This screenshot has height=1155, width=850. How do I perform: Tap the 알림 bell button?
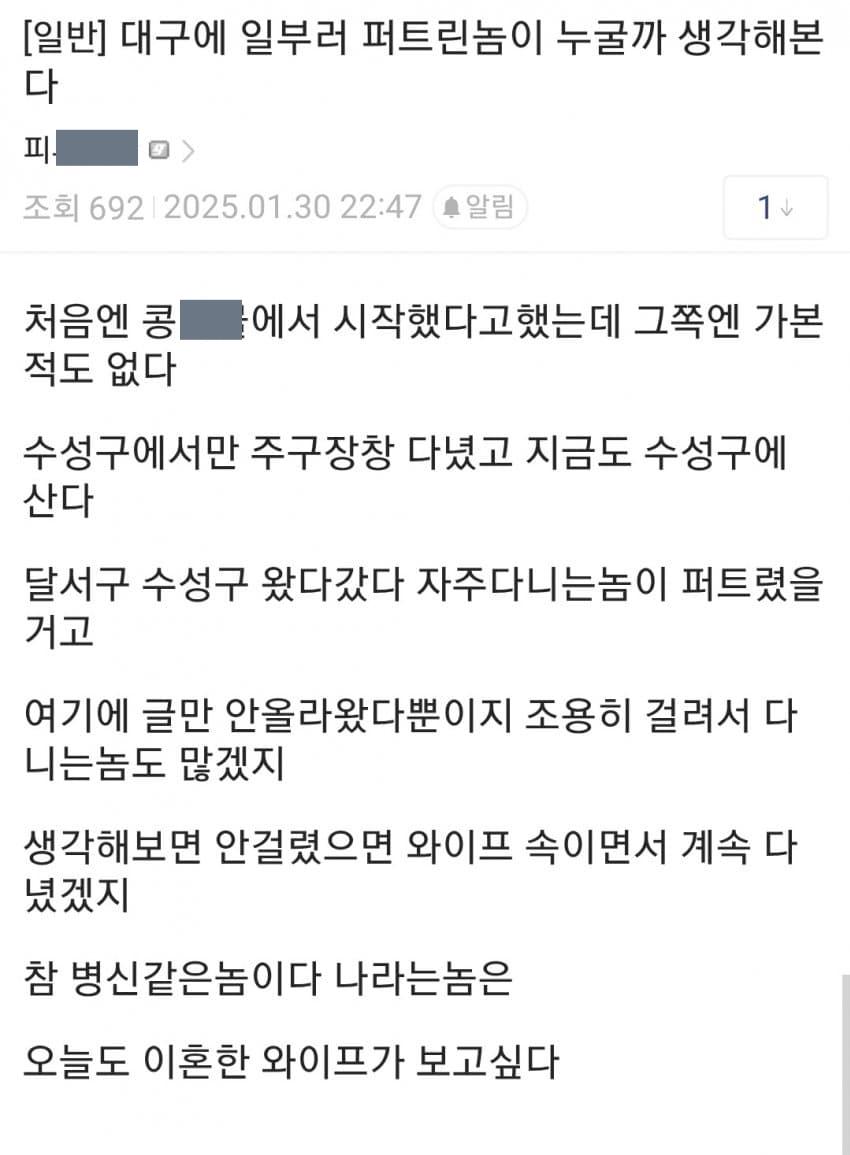[x=479, y=207]
